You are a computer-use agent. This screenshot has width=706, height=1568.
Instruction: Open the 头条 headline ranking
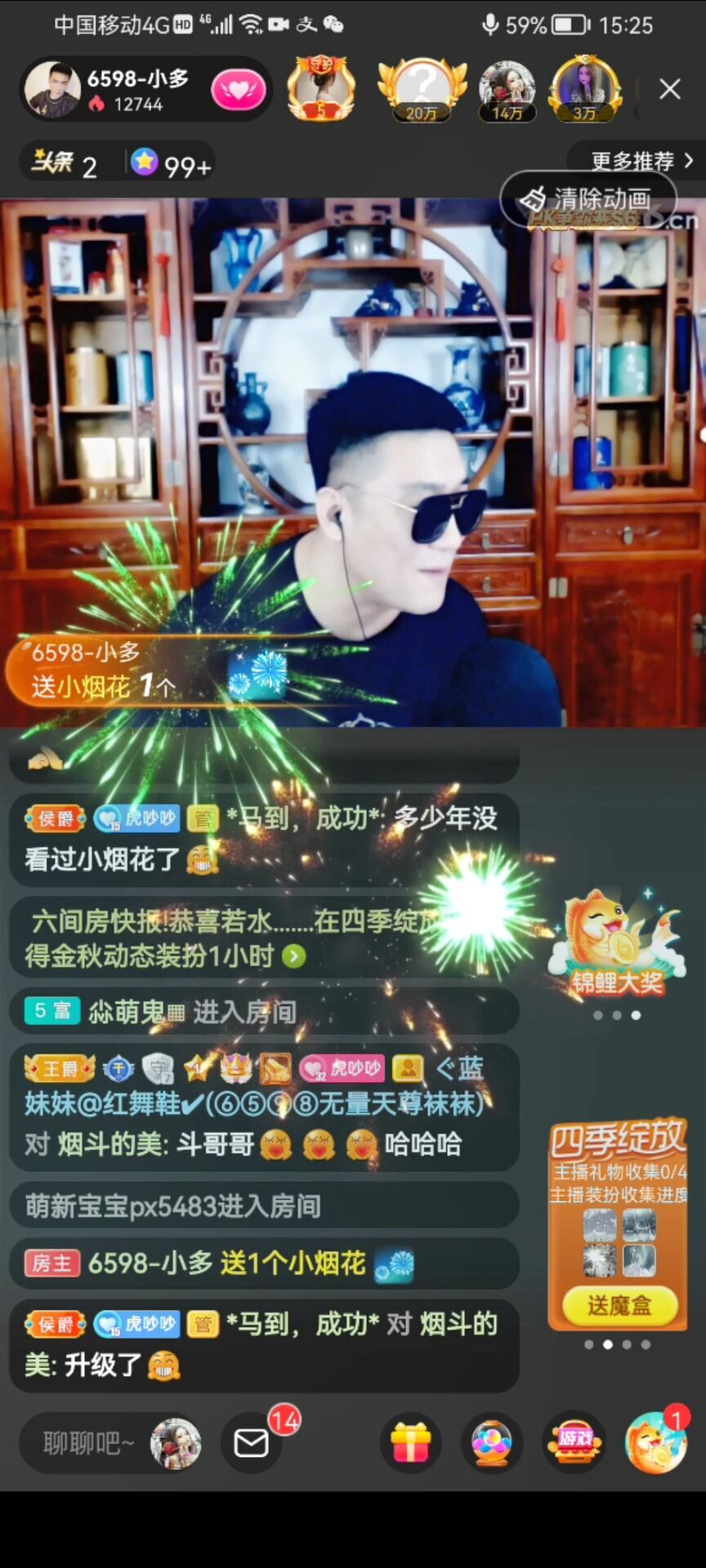65,165
